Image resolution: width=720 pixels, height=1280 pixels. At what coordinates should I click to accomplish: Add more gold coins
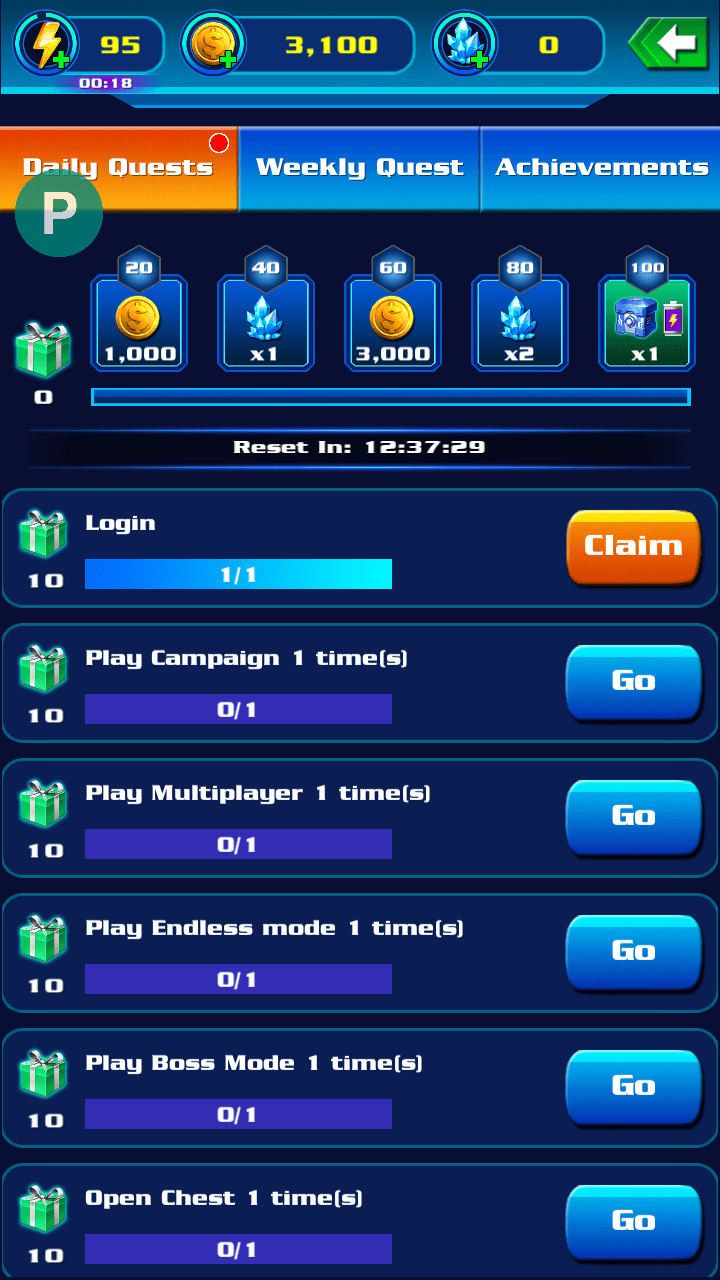pyautogui.click(x=212, y=45)
